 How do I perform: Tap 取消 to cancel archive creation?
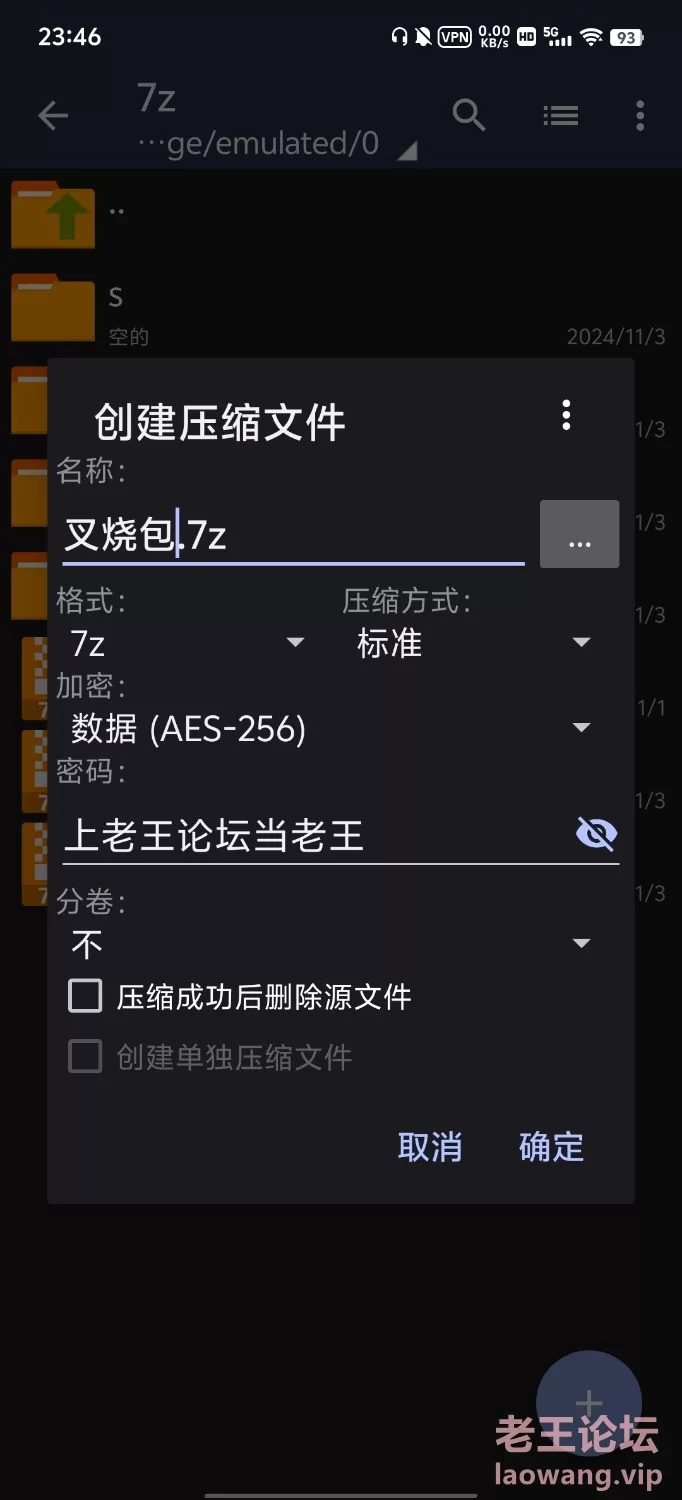(430, 1147)
